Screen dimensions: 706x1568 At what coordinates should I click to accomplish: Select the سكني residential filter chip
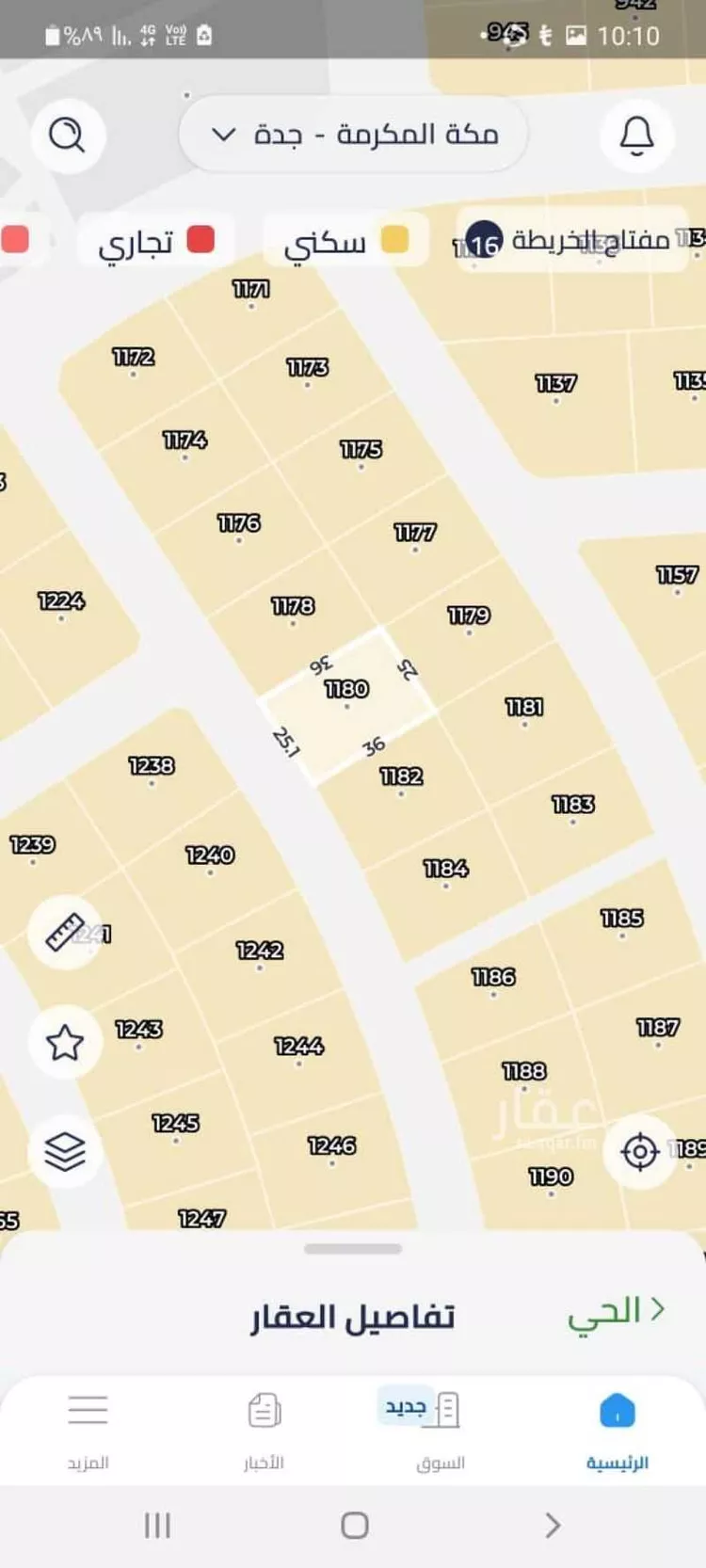[345, 241]
